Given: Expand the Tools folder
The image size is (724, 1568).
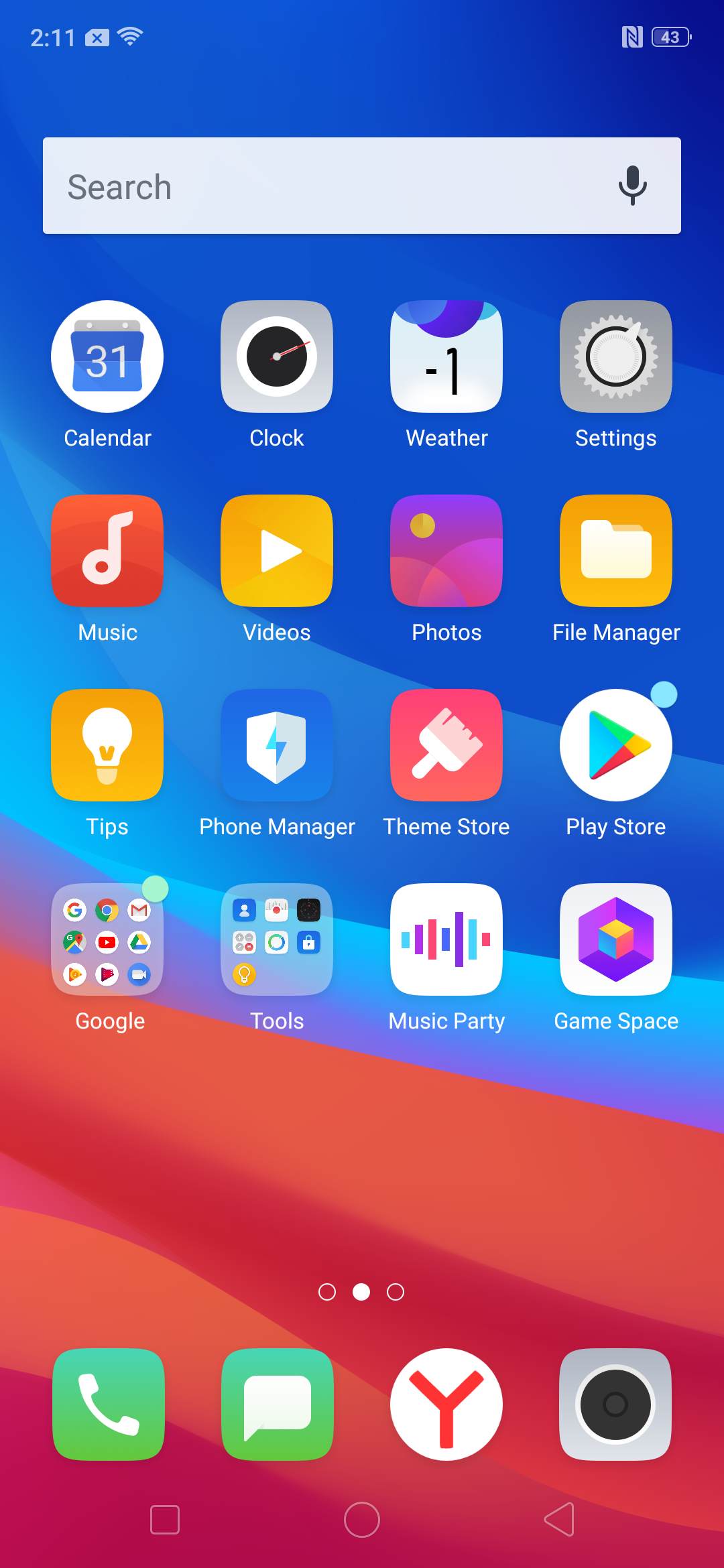Looking at the screenshot, I should coord(277,939).
